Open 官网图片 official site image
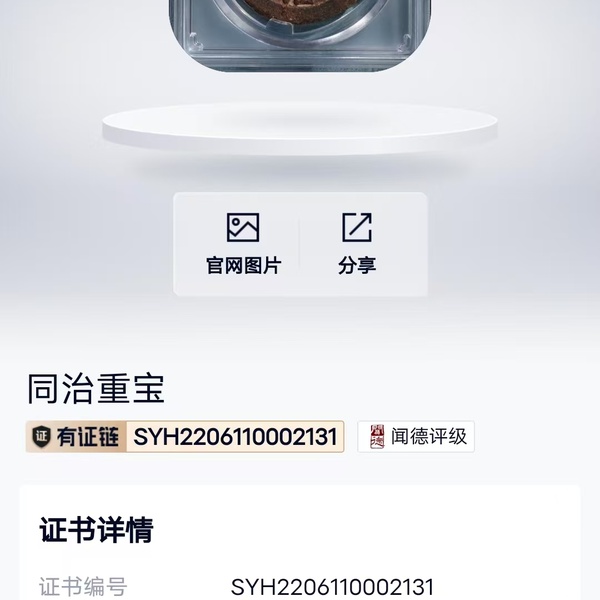The height and width of the screenshot is (600, 600). click(243, 243)
